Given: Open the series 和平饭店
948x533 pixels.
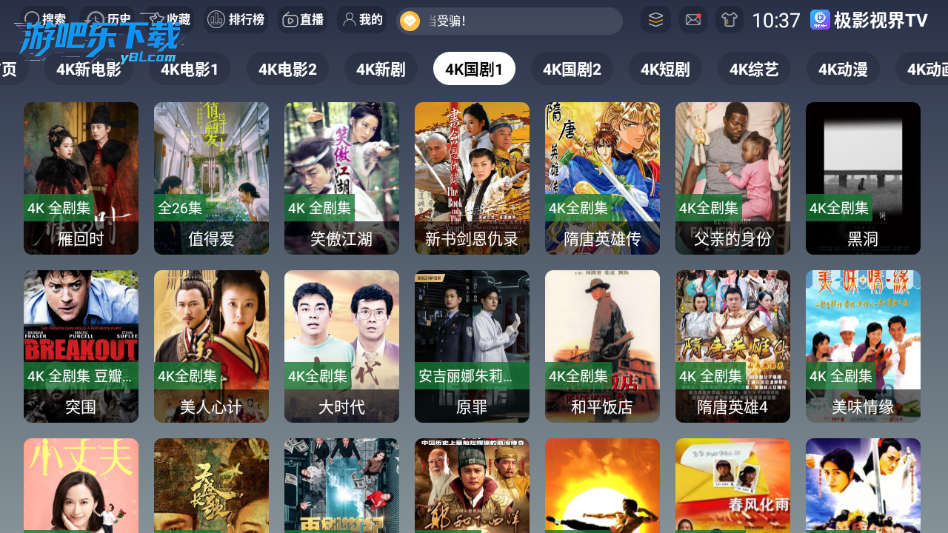Looking at the screenshot, I should (x=602, y=346).
